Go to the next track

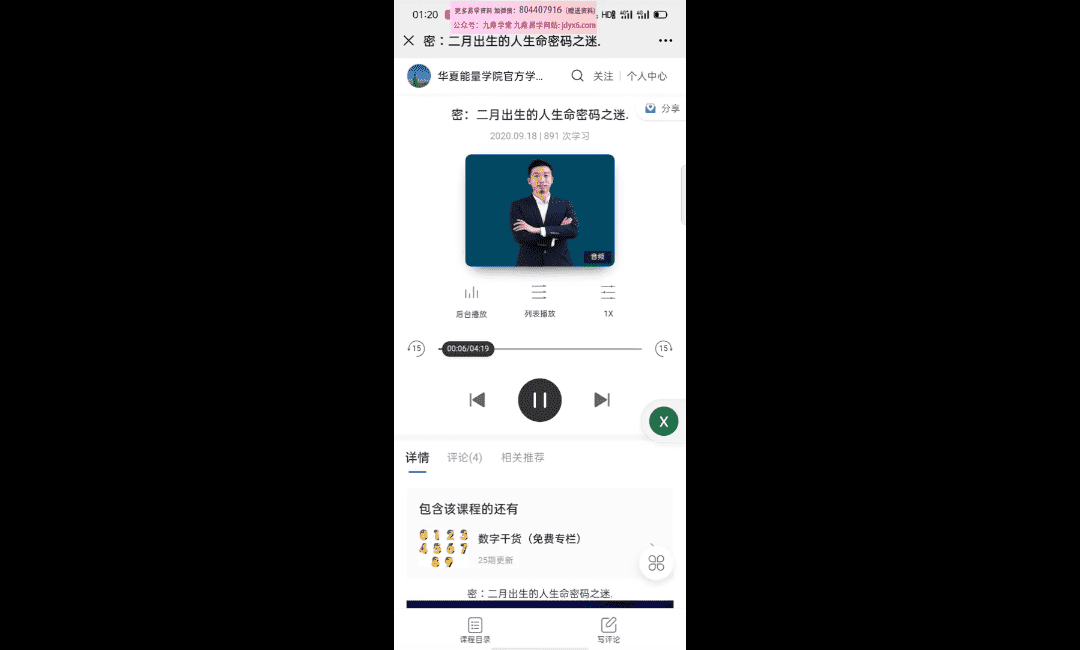(602, 400)
